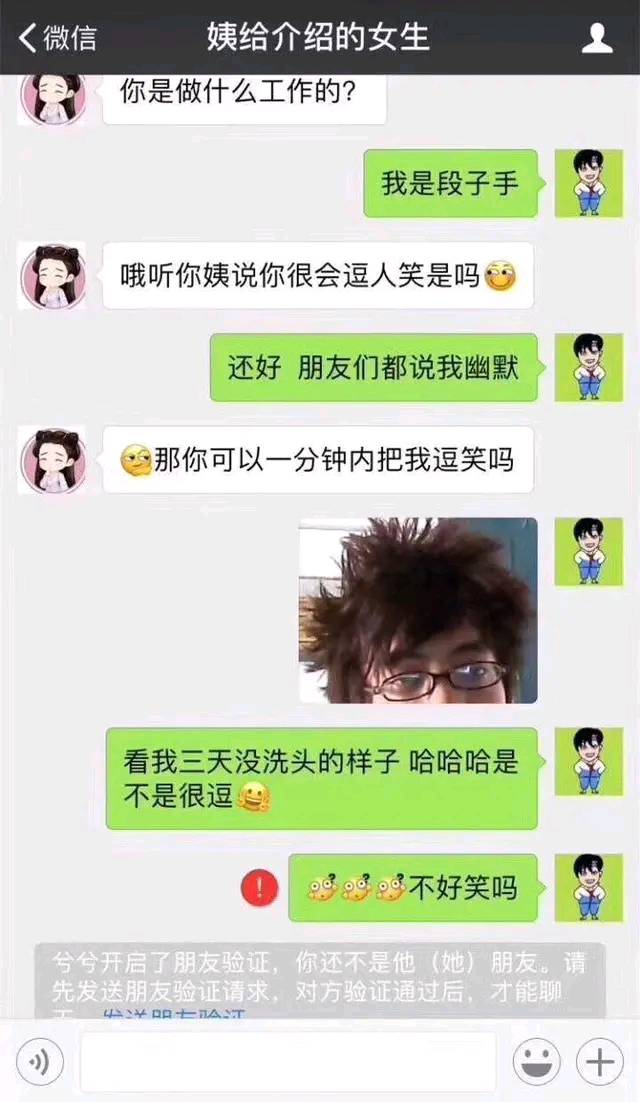Tap the girl's avatar beside 你是做什么工作的
This screenshot has height=1102, width=640.
(x=52, y=98)
